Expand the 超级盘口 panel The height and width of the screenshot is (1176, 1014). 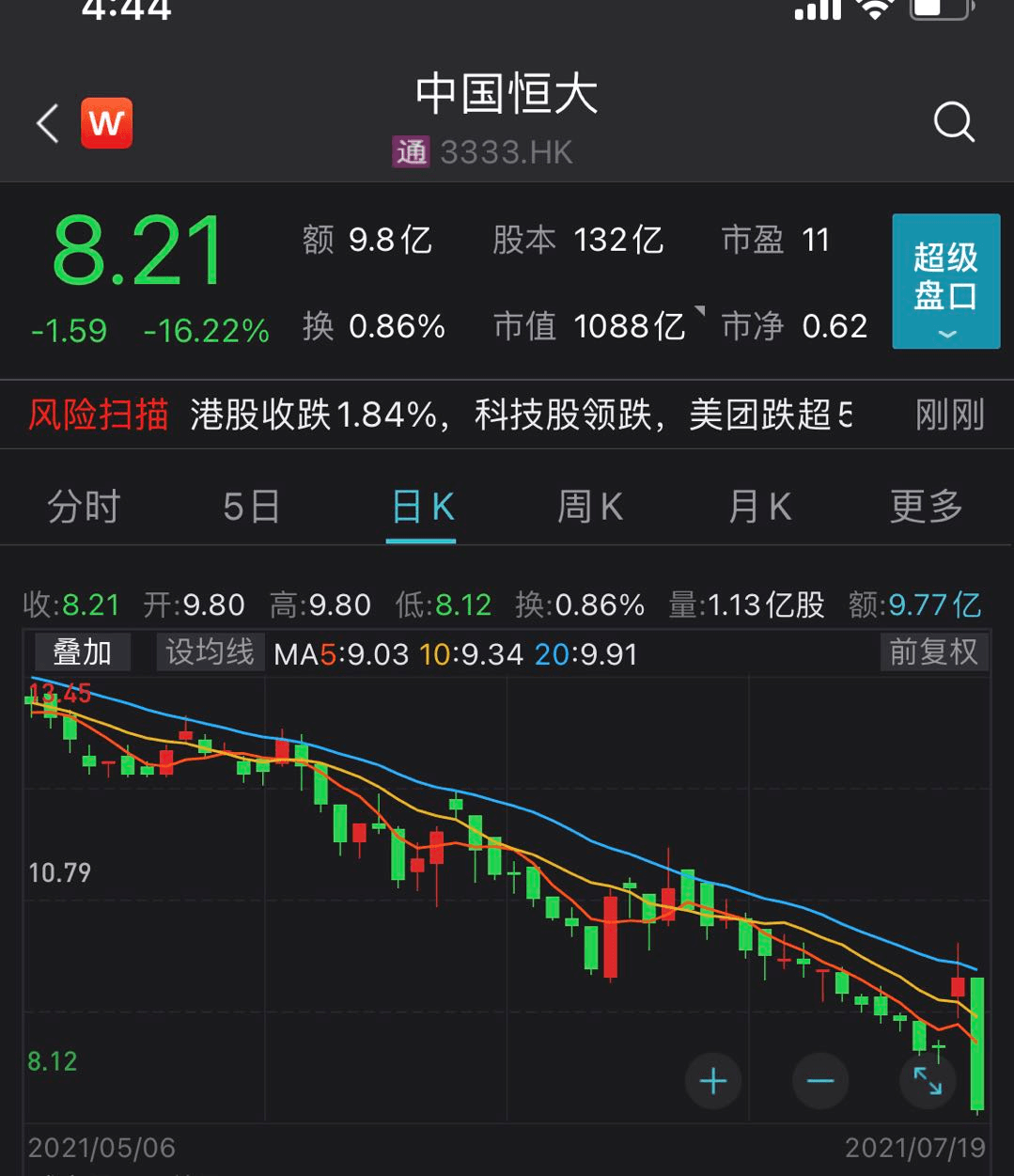coord(945,281)
